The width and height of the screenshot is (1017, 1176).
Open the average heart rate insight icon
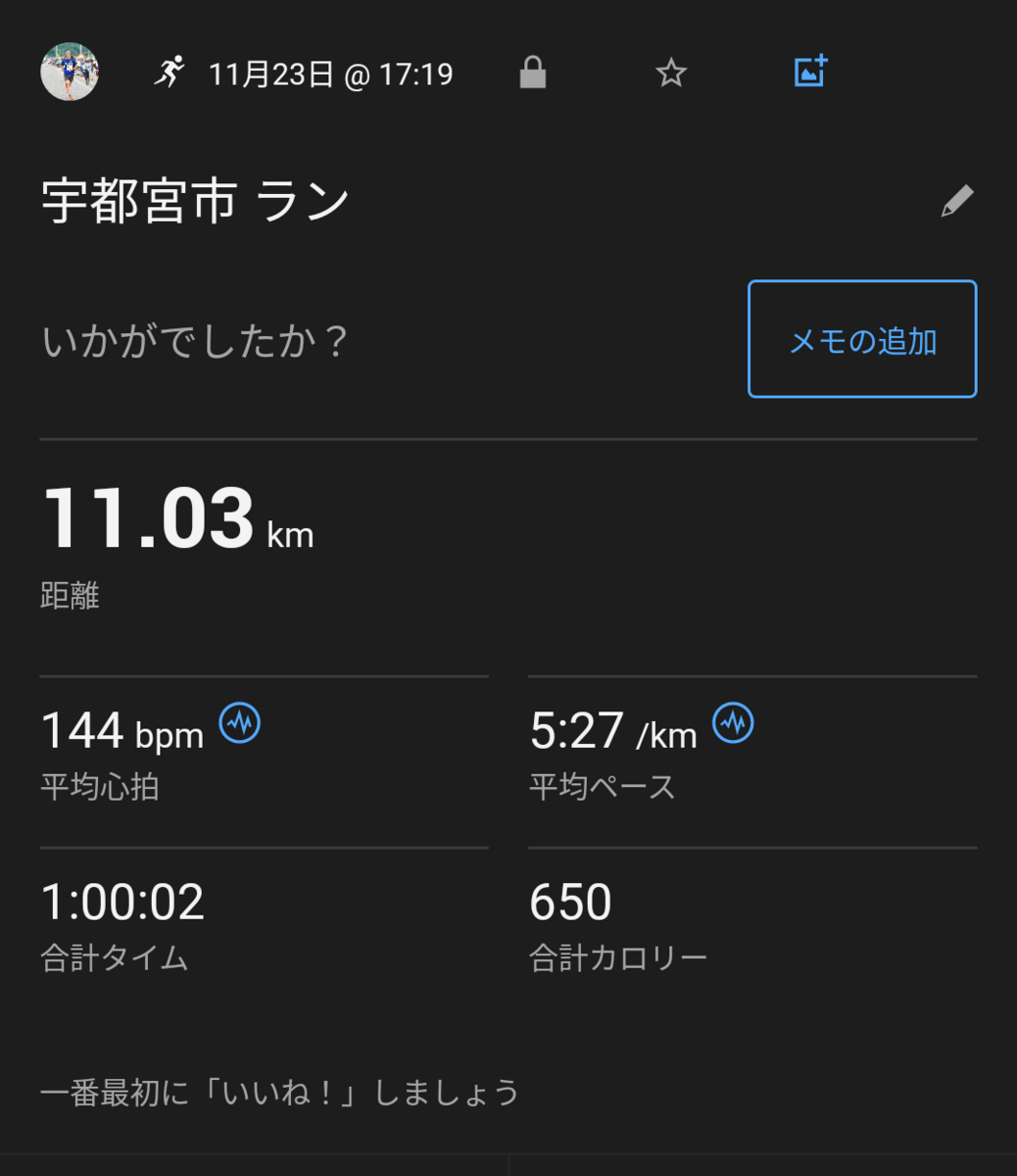240,723
